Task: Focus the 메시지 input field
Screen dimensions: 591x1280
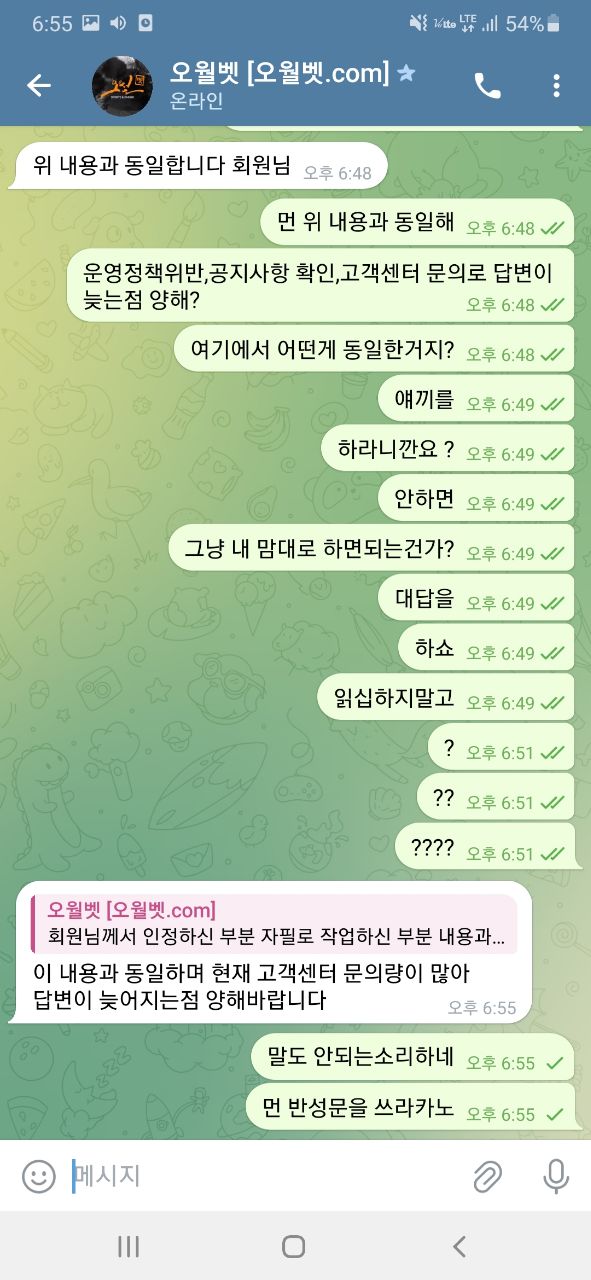Action: pos(265,1176)
